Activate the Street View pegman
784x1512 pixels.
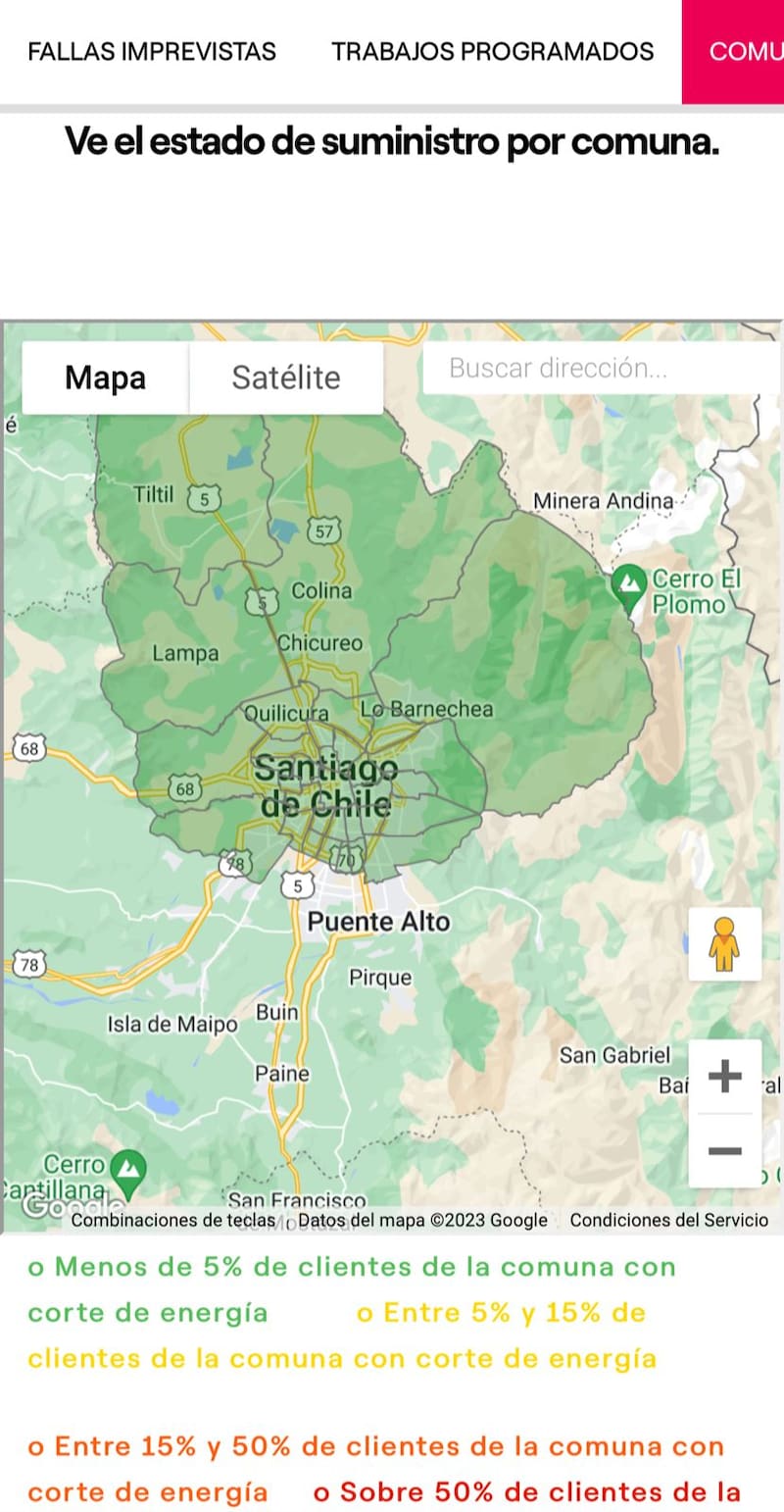[724, 944]
